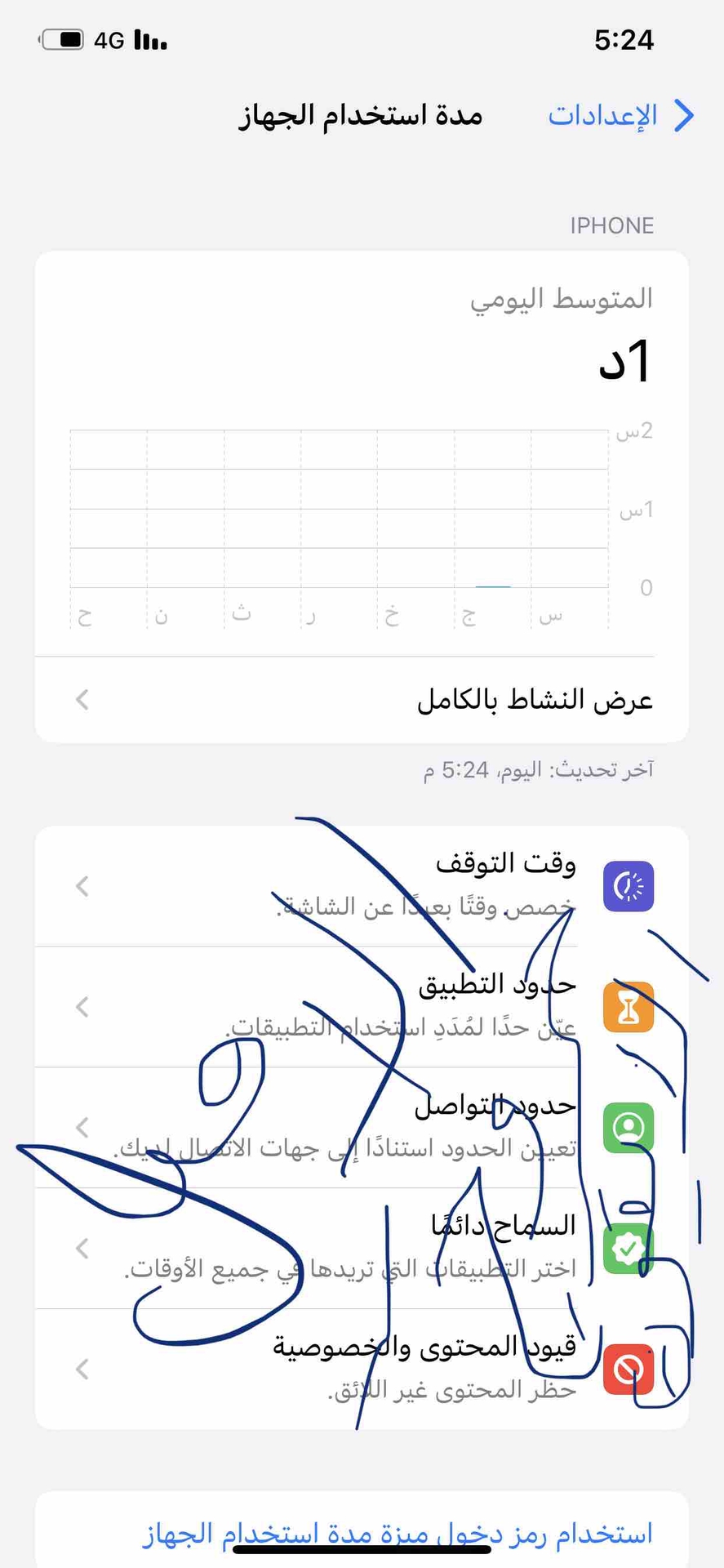Open حدود التواصل row

tap(362, 1128)
